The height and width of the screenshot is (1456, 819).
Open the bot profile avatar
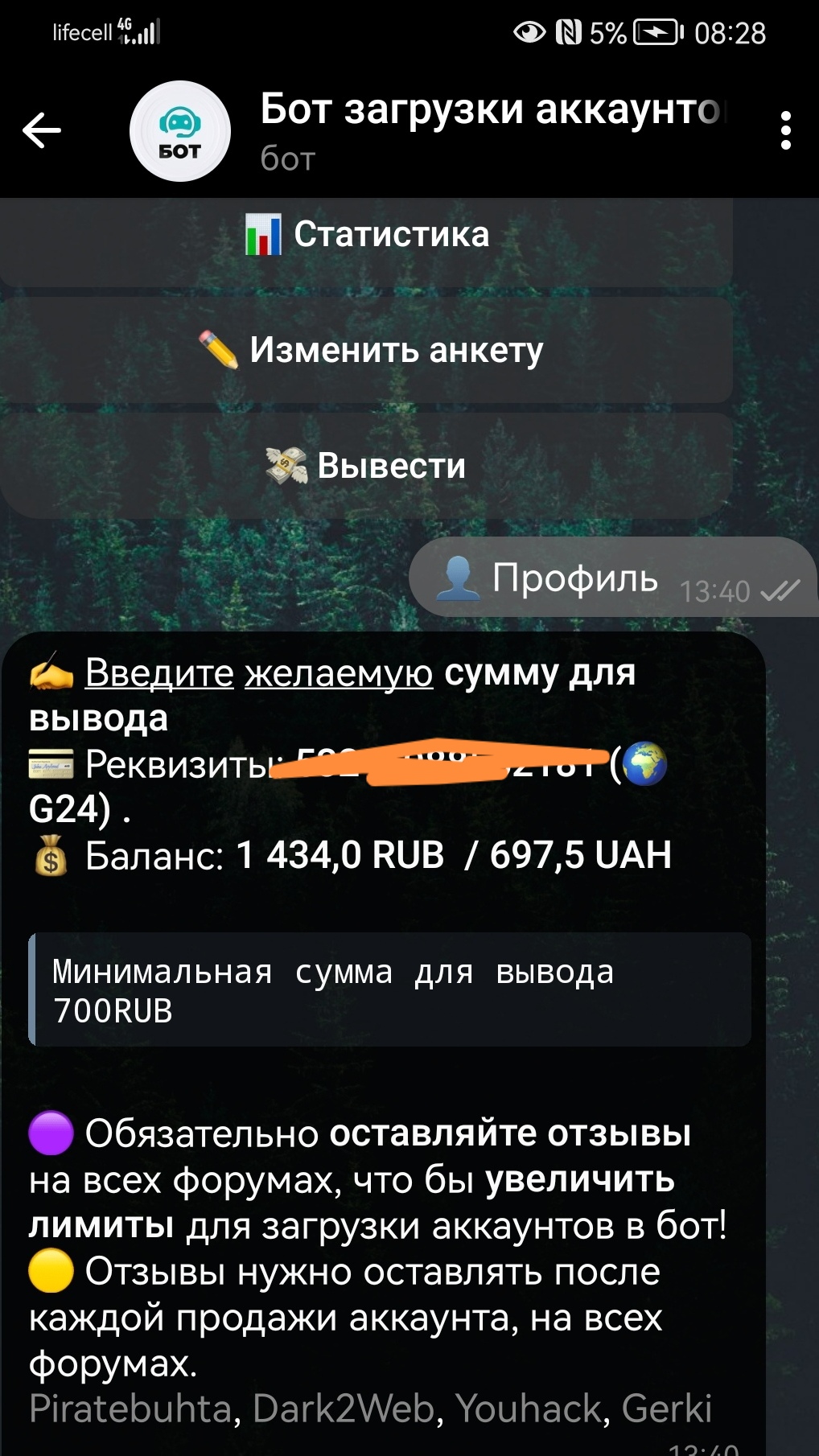[179, 131]
